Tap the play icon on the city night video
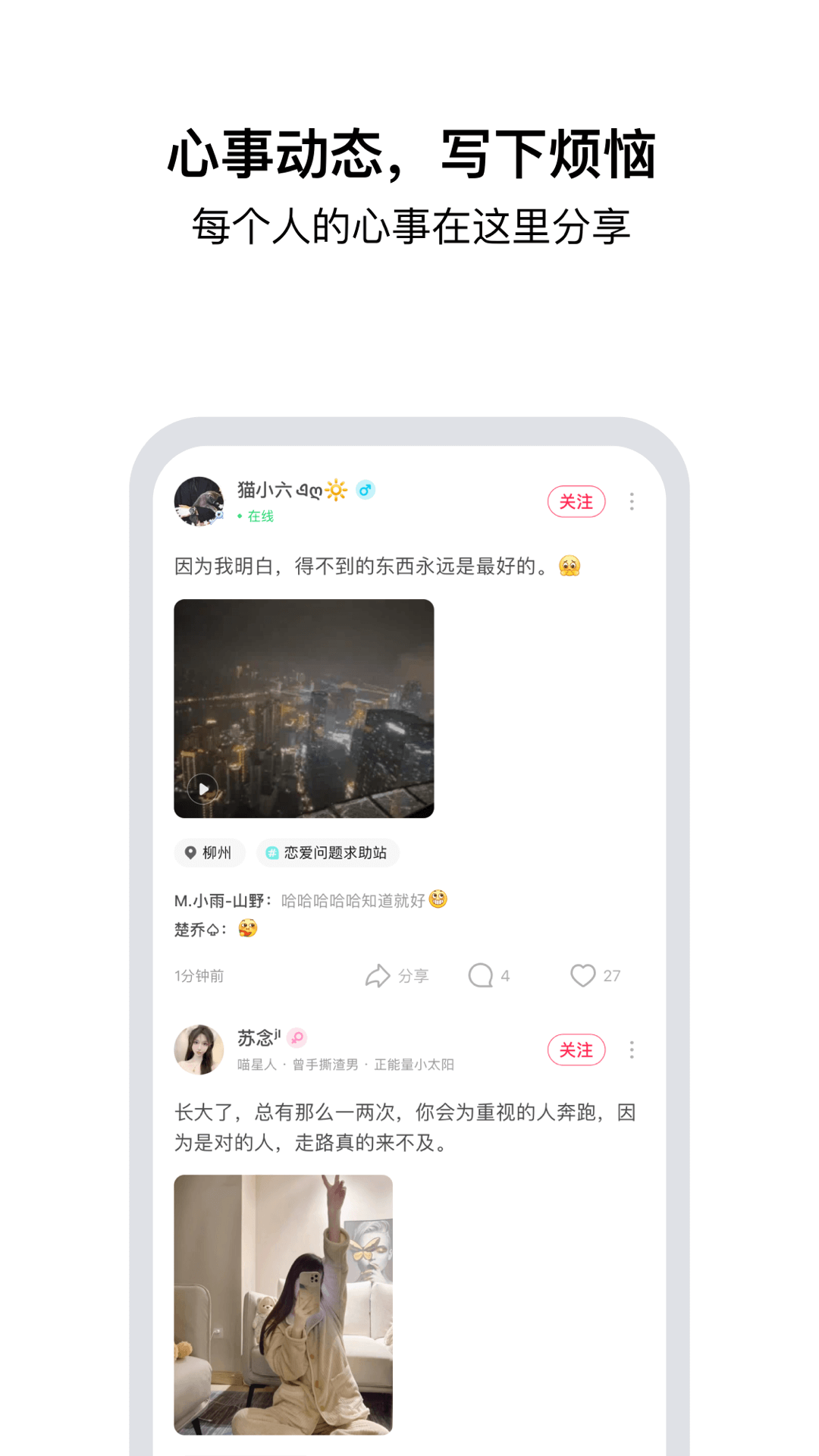 pyautogui.click(x=201, y=789)
